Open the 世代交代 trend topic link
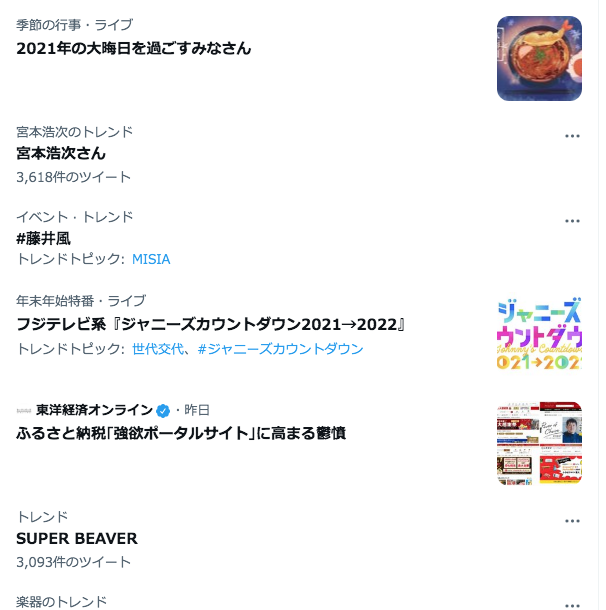The image size is (606, 610). point(160,349)
